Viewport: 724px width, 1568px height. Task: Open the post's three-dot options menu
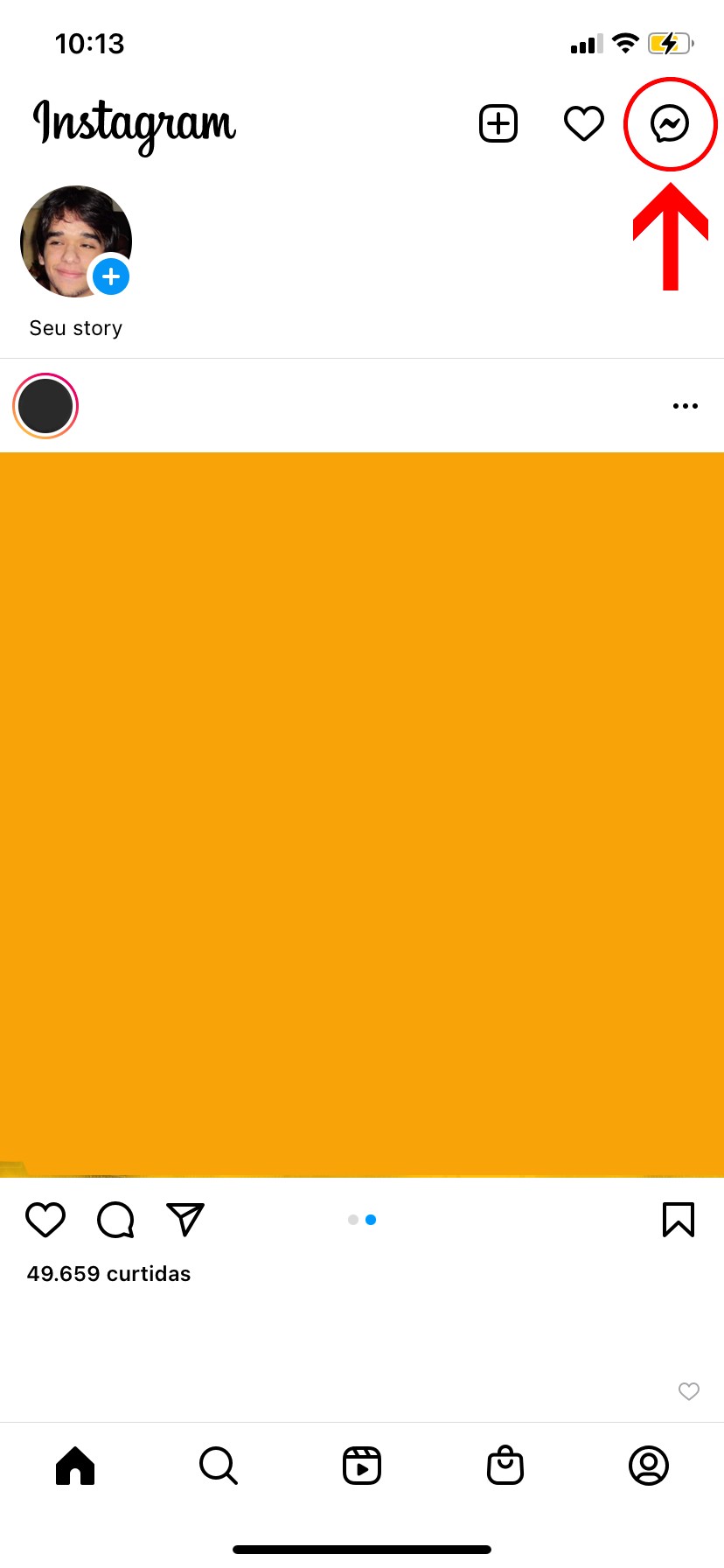tap(686, 406)
